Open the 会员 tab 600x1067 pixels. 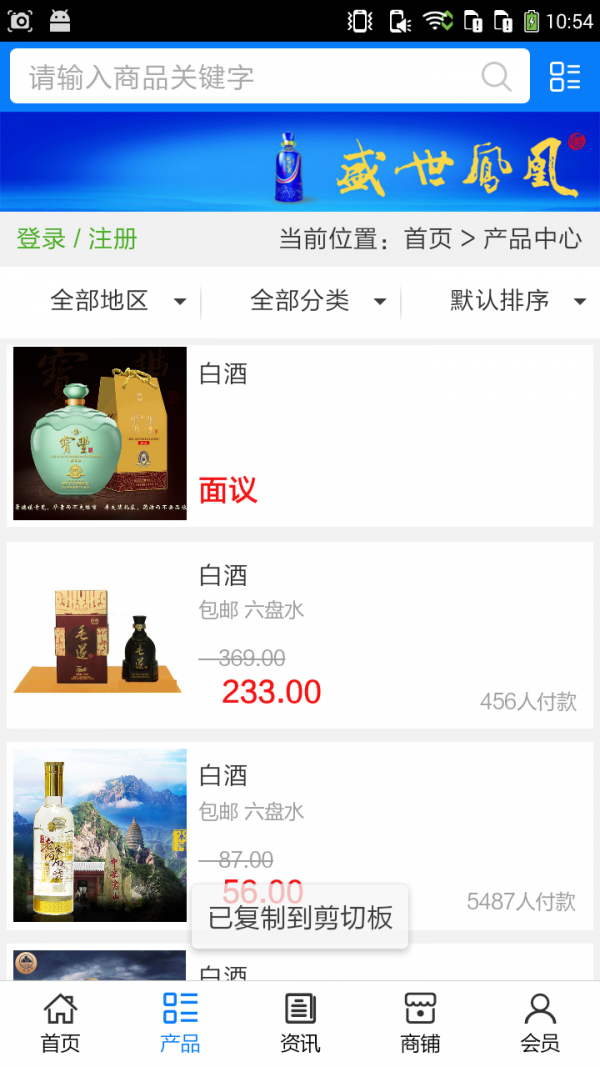point(540,1022)
